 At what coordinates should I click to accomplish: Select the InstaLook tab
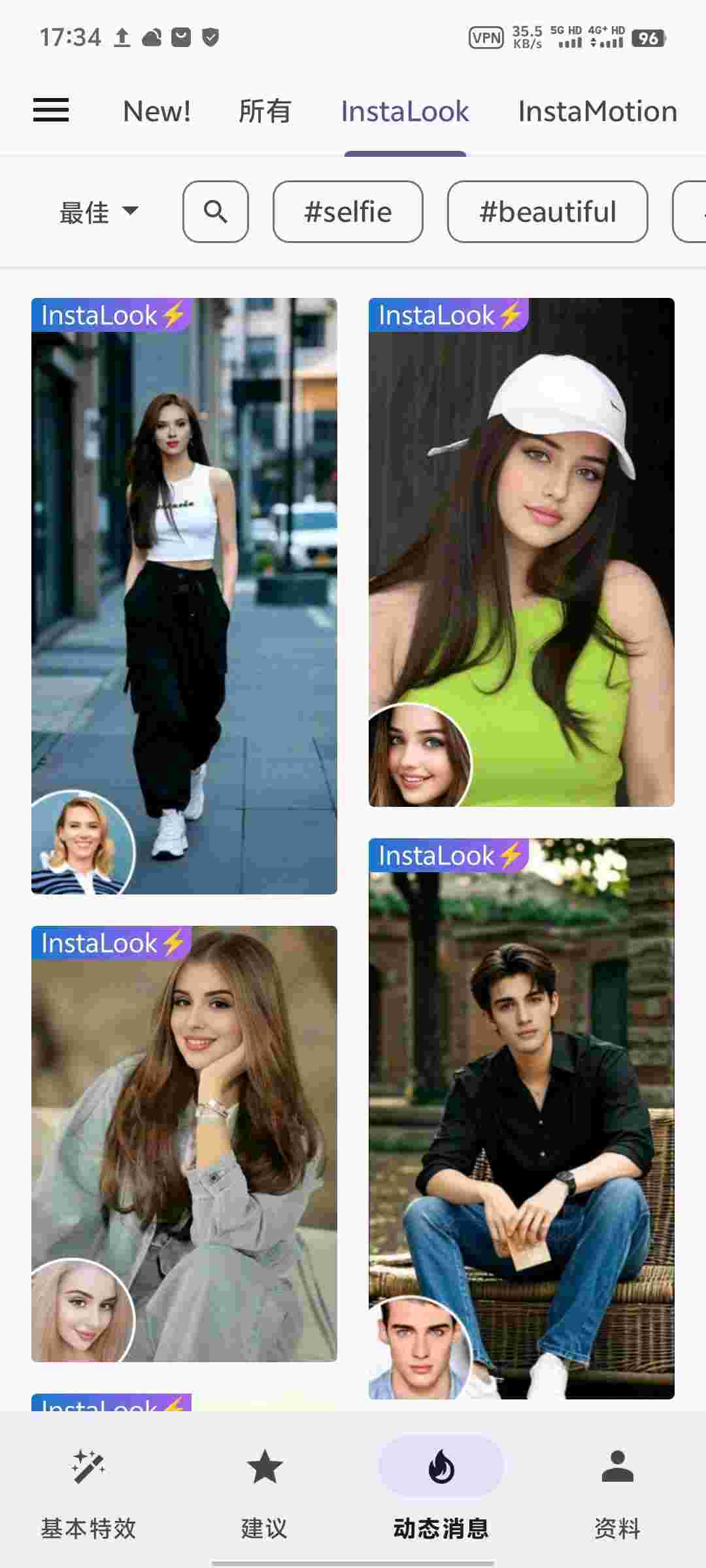405,112
